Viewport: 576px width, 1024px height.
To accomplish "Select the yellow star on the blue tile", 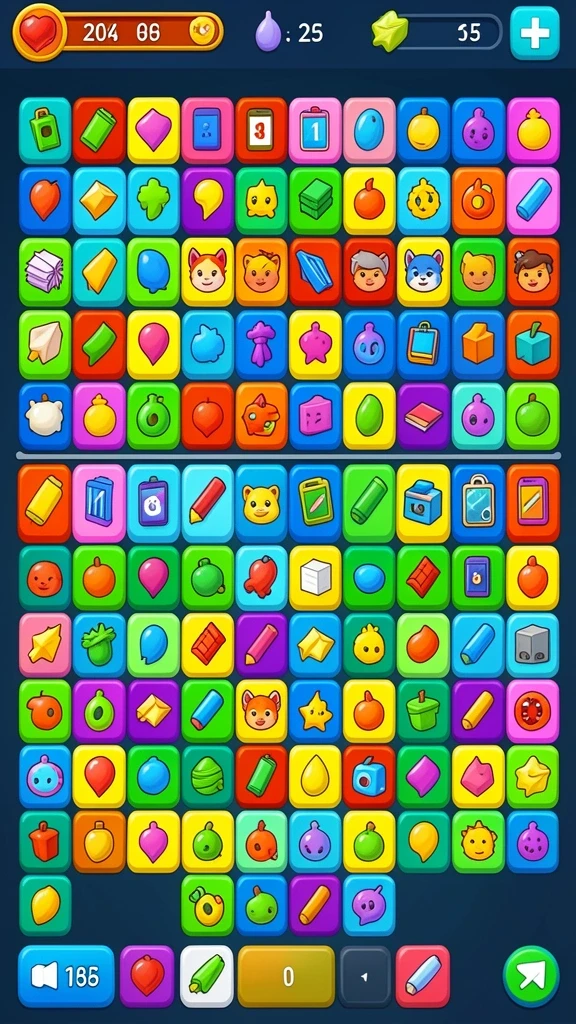I will [315, 711].
